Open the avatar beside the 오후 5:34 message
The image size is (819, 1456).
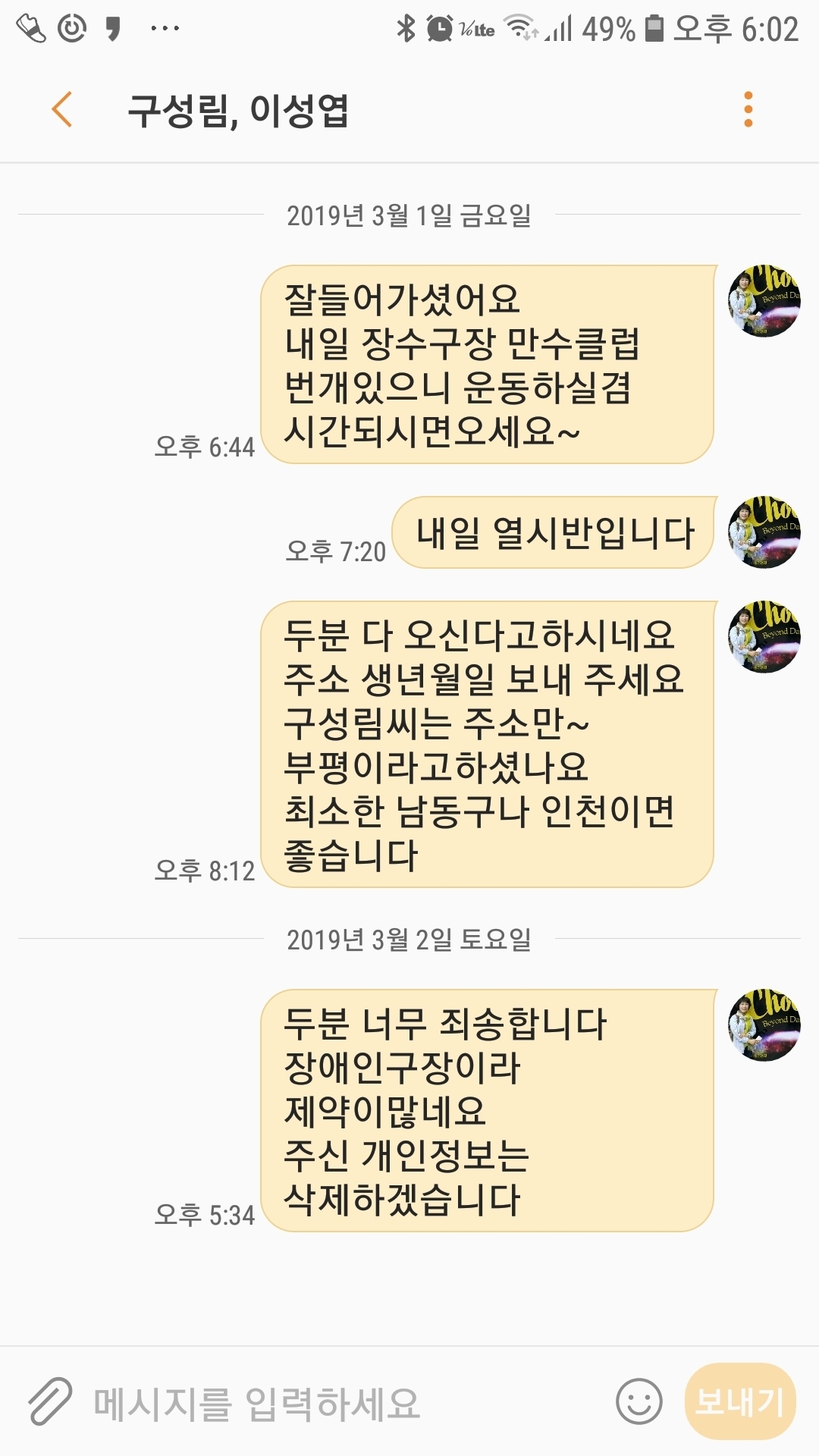pyautogui.click(x=764, y=1025)
